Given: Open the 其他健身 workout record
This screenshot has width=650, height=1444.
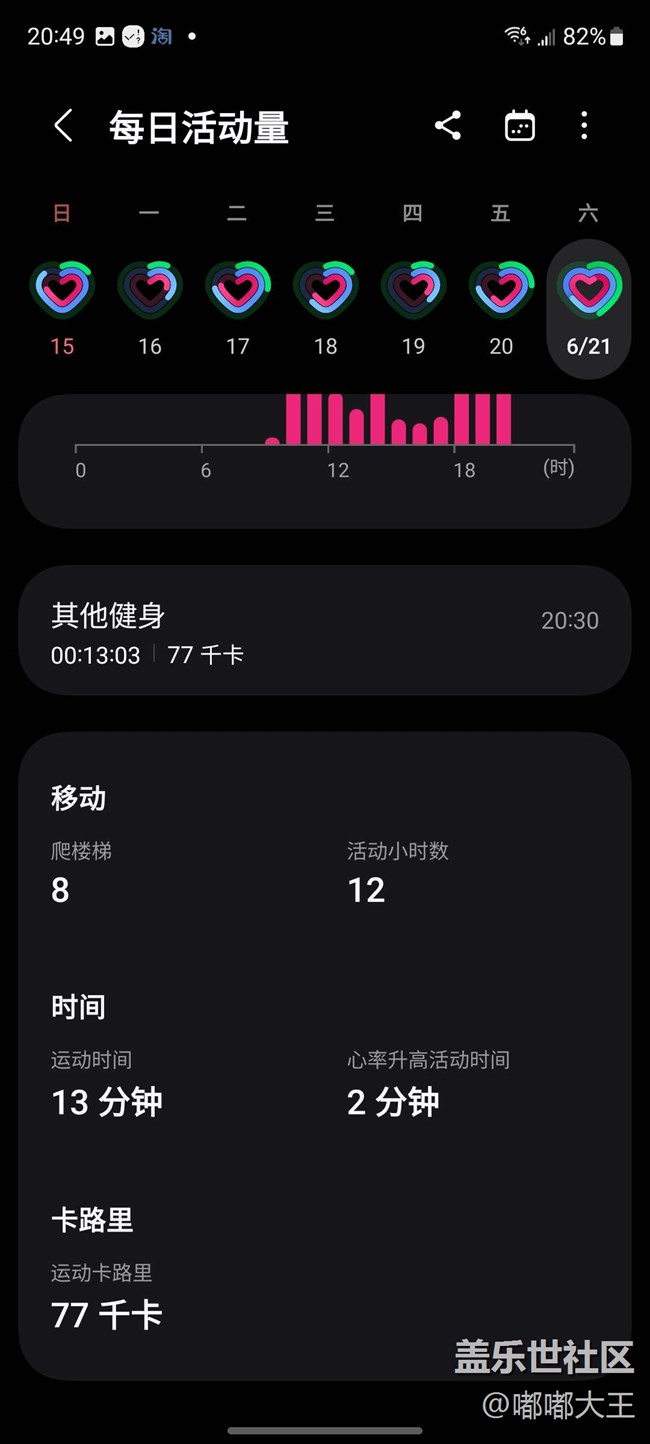Looking at the screenshot, I should click(x=325, y=631).
